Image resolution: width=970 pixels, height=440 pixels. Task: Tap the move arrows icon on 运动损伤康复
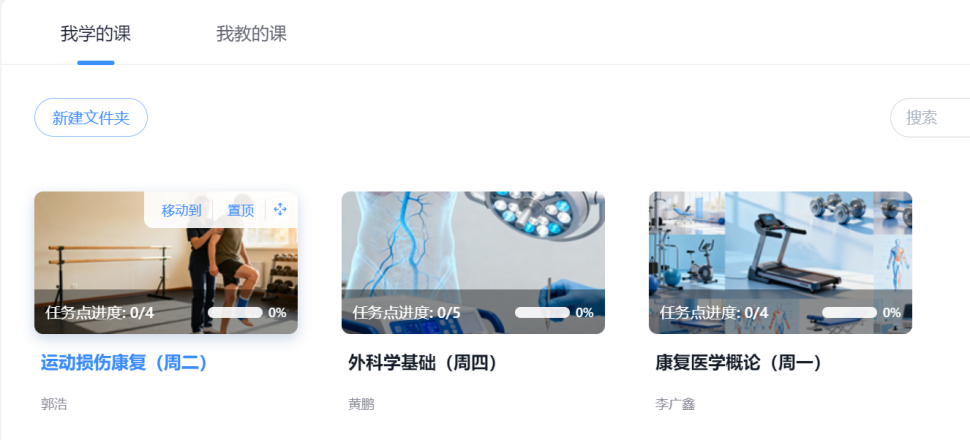(x=280, y=210)
